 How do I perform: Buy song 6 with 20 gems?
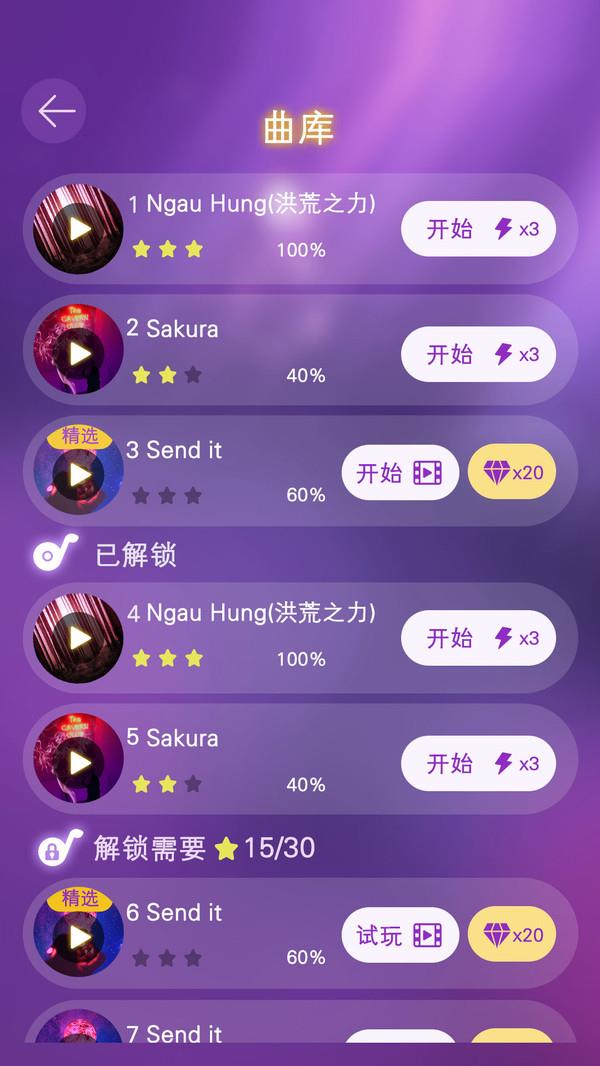(512, 935)
